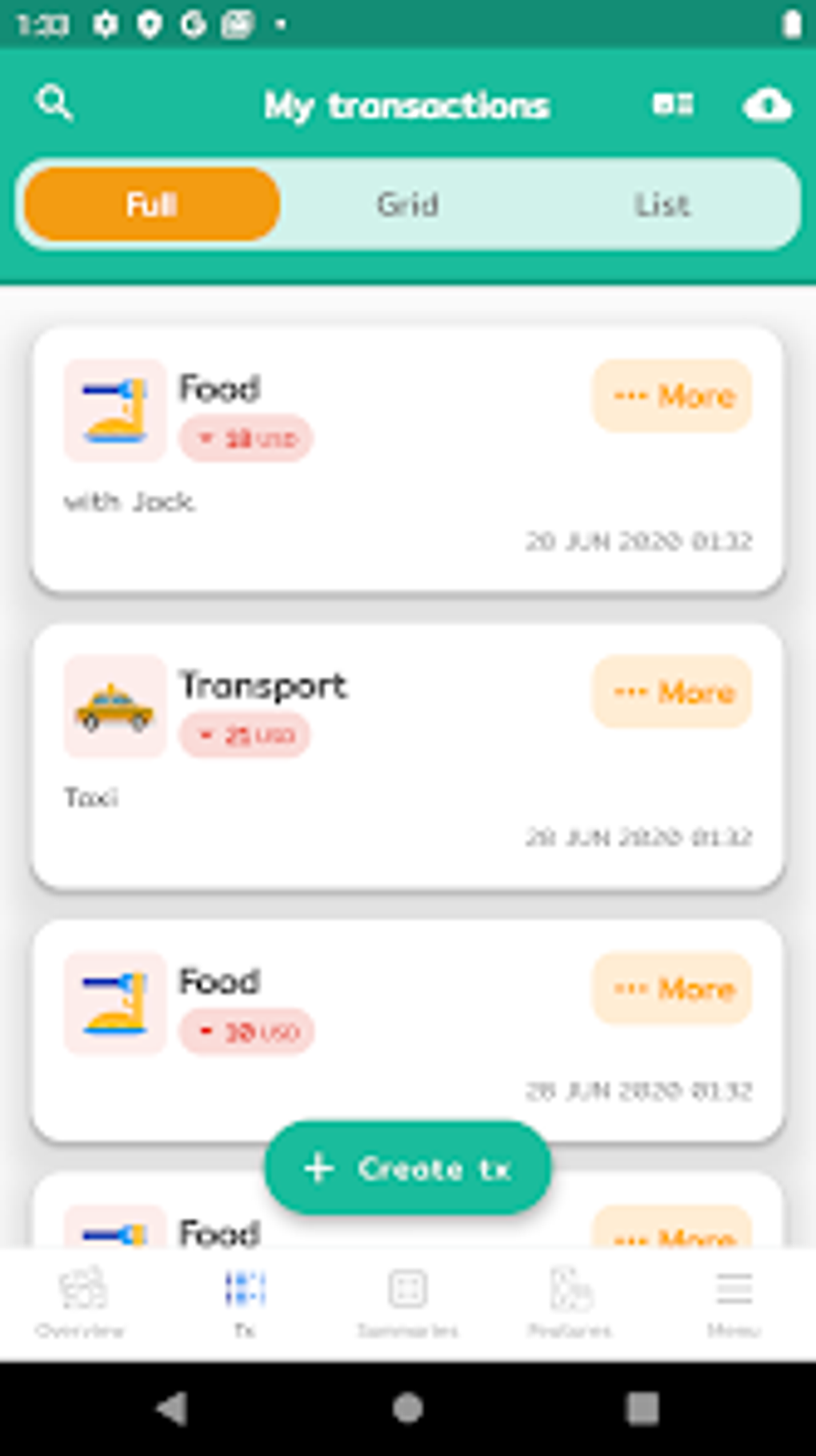Tap the red 25 USD amount badge
Image resolution: width=816 pixels, height=1456 pixels.
point(246,733)
